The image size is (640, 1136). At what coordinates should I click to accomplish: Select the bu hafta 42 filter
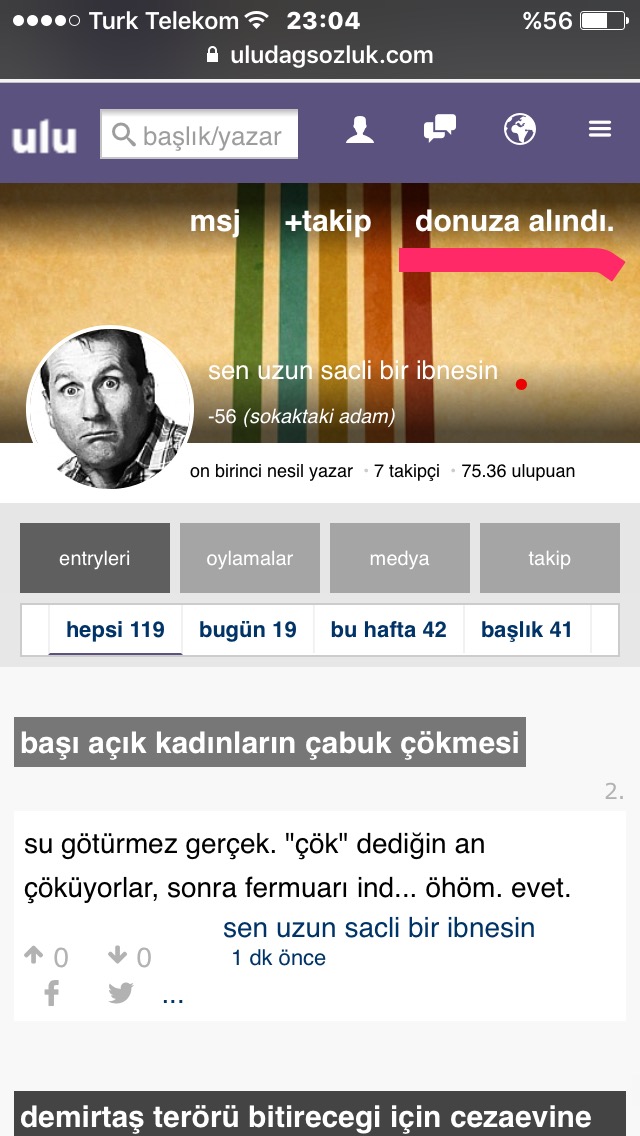[x=388, y=630]
